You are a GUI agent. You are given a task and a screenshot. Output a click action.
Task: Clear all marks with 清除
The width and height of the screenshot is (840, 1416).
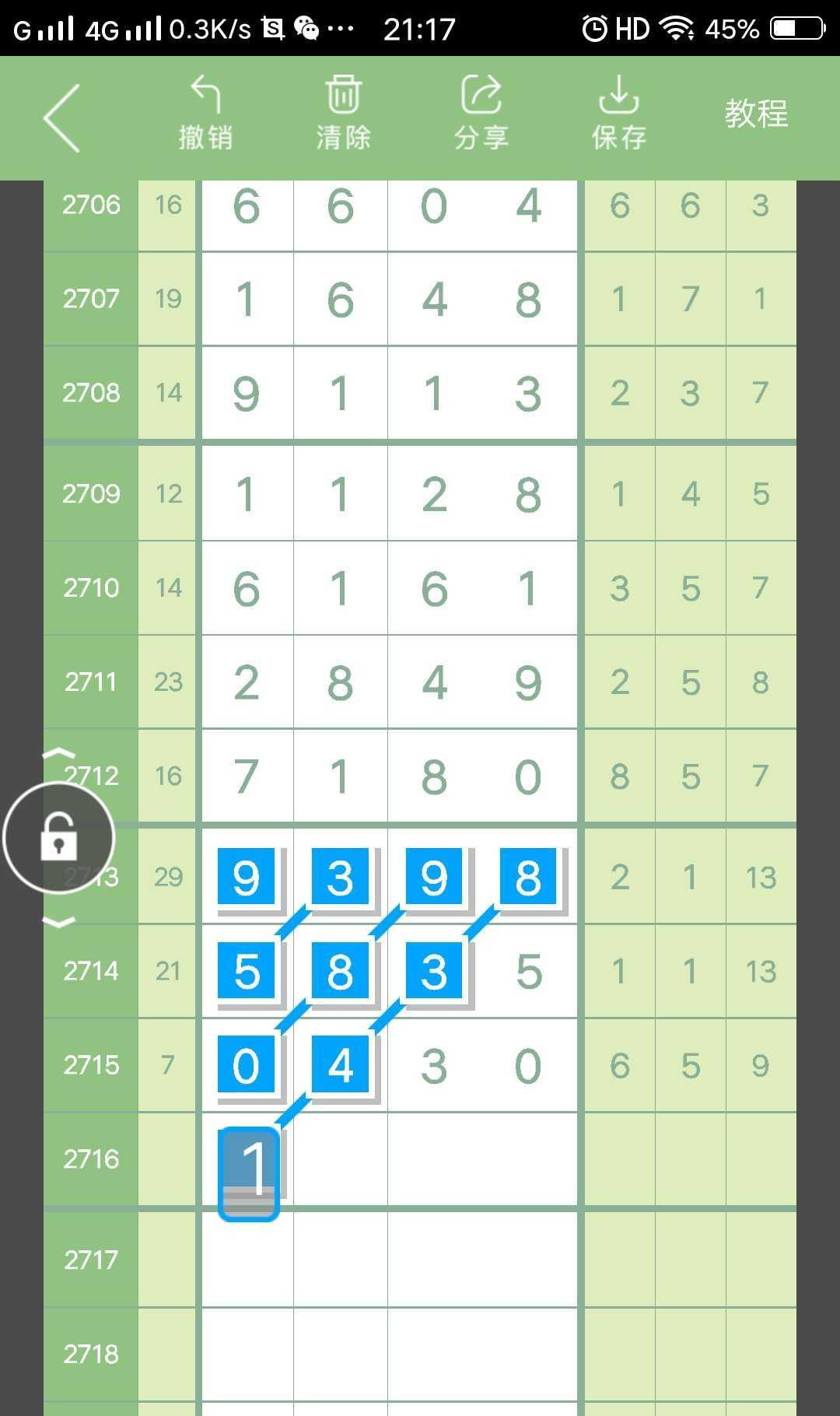pyautogui.click(x=343, y=114)
